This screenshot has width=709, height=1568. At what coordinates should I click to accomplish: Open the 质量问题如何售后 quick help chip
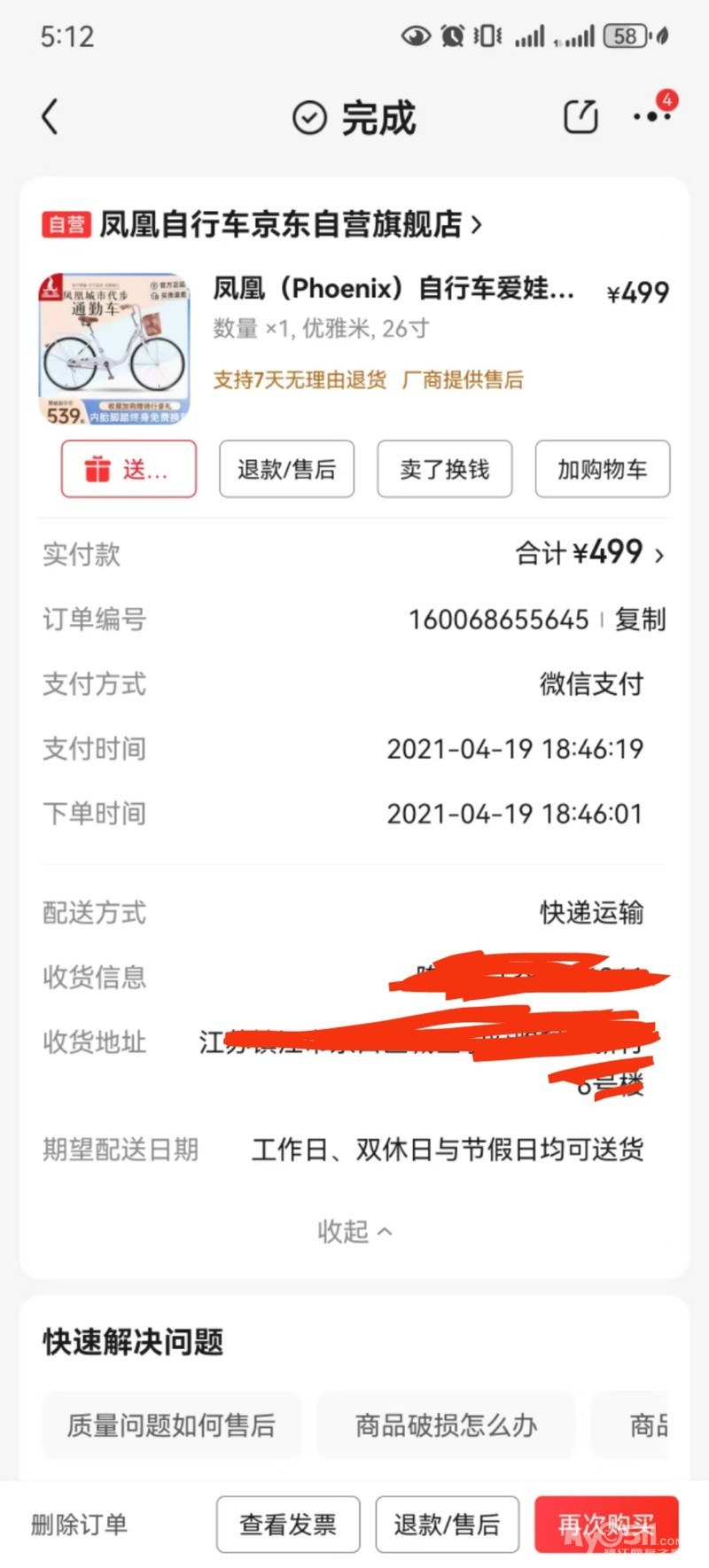172,1425
